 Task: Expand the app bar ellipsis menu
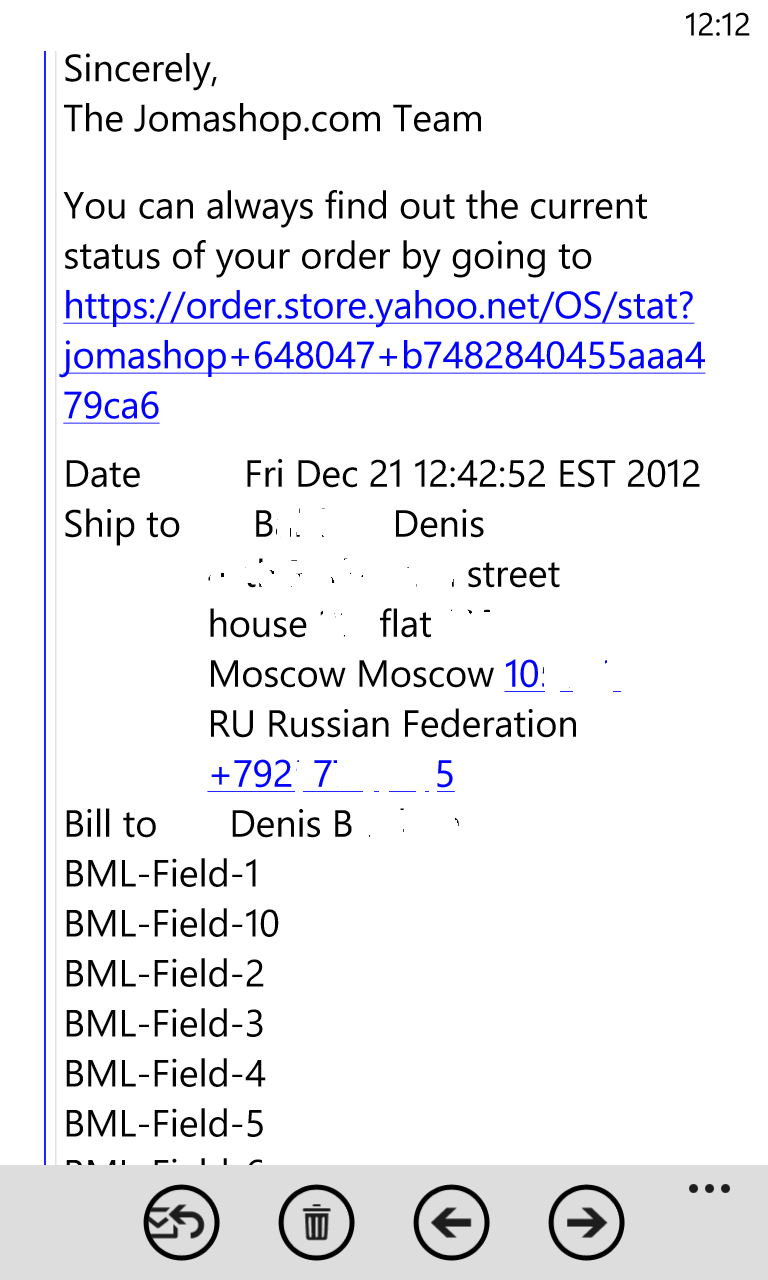(709, 1189)
